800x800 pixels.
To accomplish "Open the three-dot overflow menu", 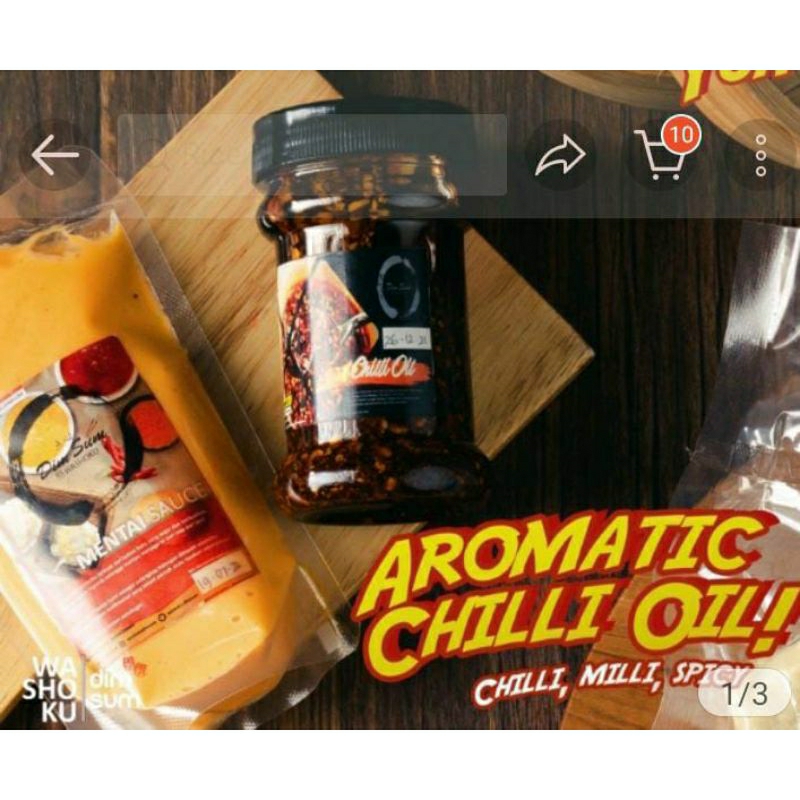I will coord(761,155).
